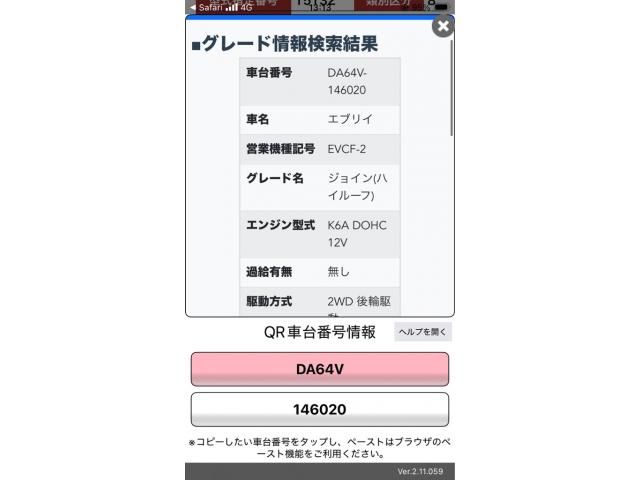Copy the 146020 chassis number

tap(319, 410)
